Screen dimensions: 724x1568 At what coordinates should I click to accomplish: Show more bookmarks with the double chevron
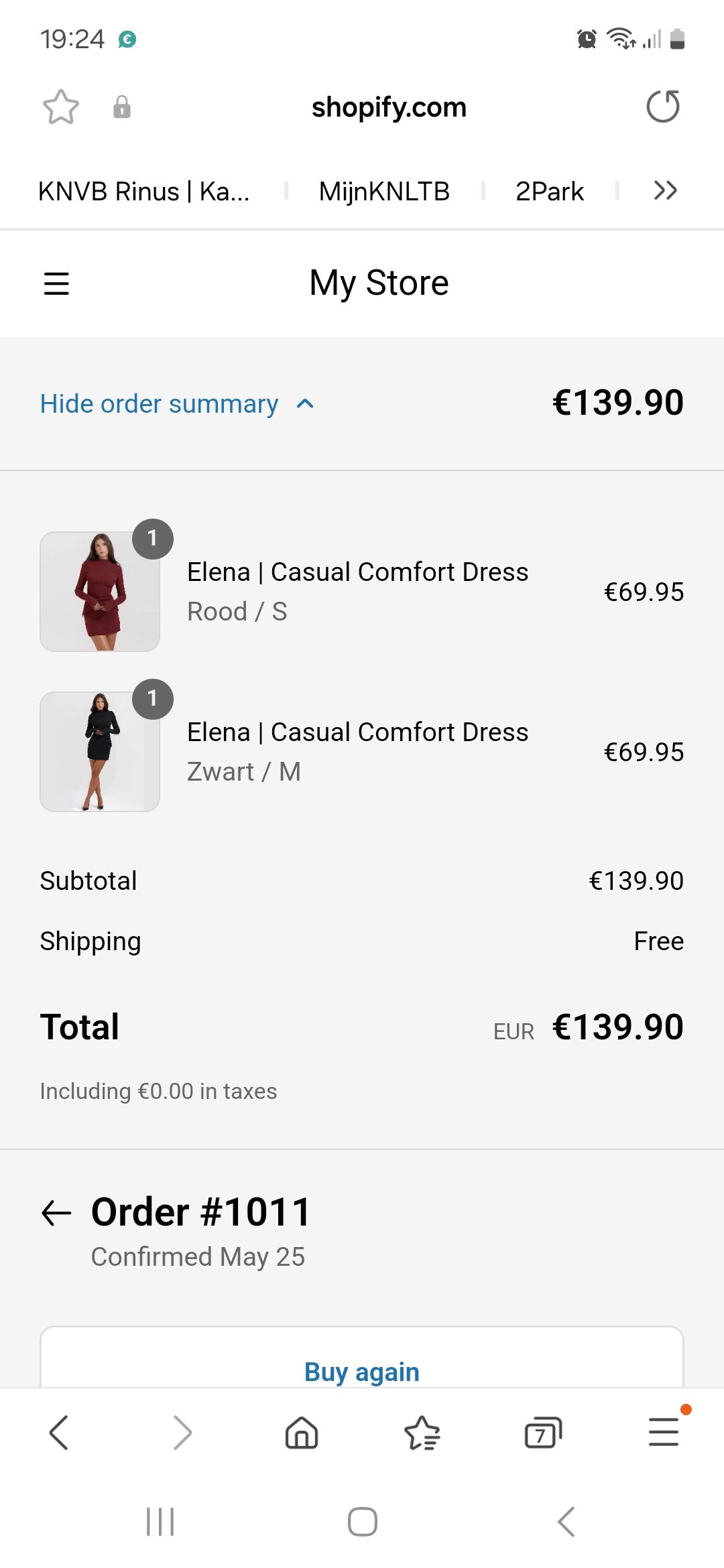point(665,191)
